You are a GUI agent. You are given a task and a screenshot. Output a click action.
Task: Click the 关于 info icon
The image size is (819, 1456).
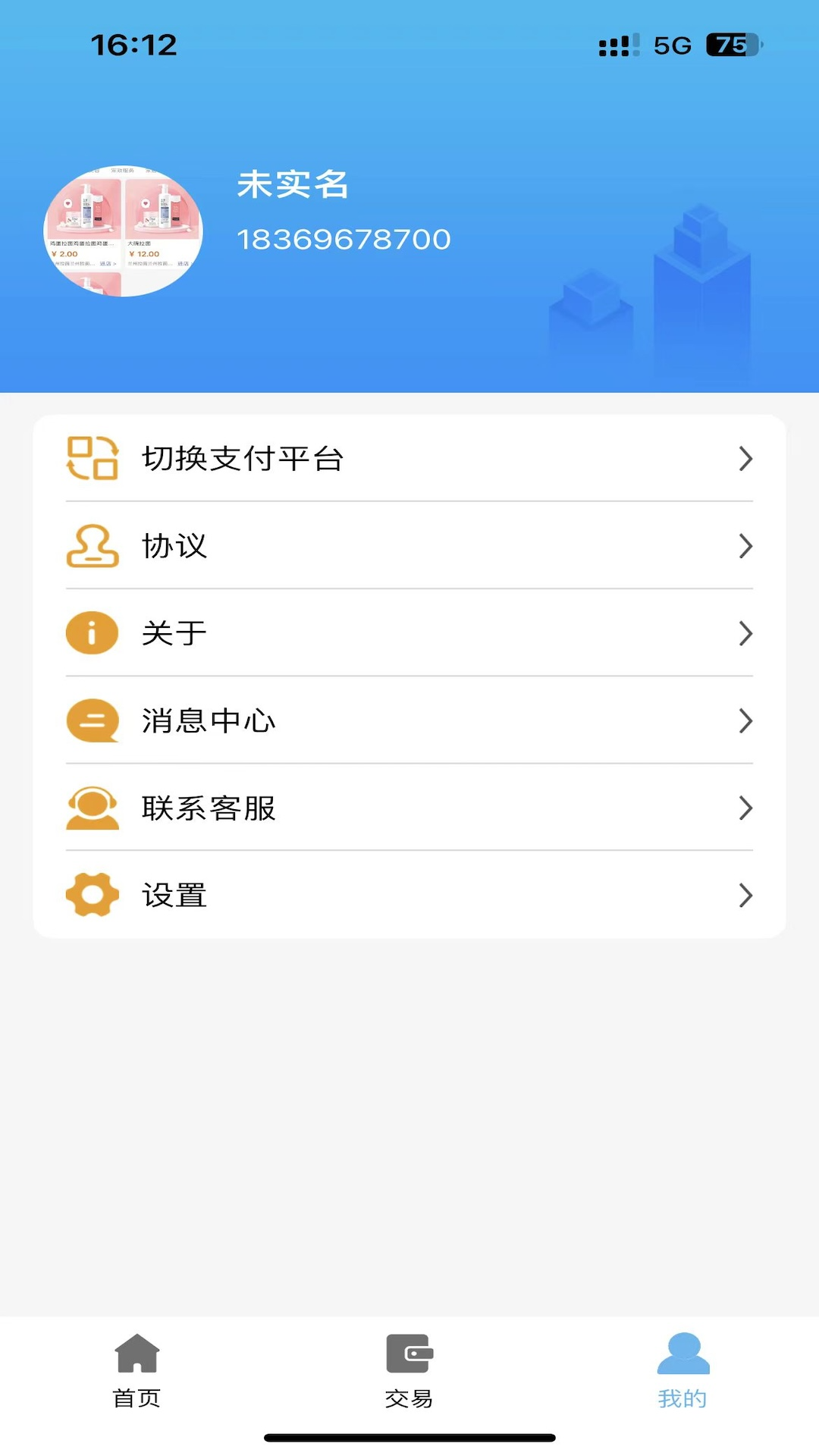click(x=91, y=633)
